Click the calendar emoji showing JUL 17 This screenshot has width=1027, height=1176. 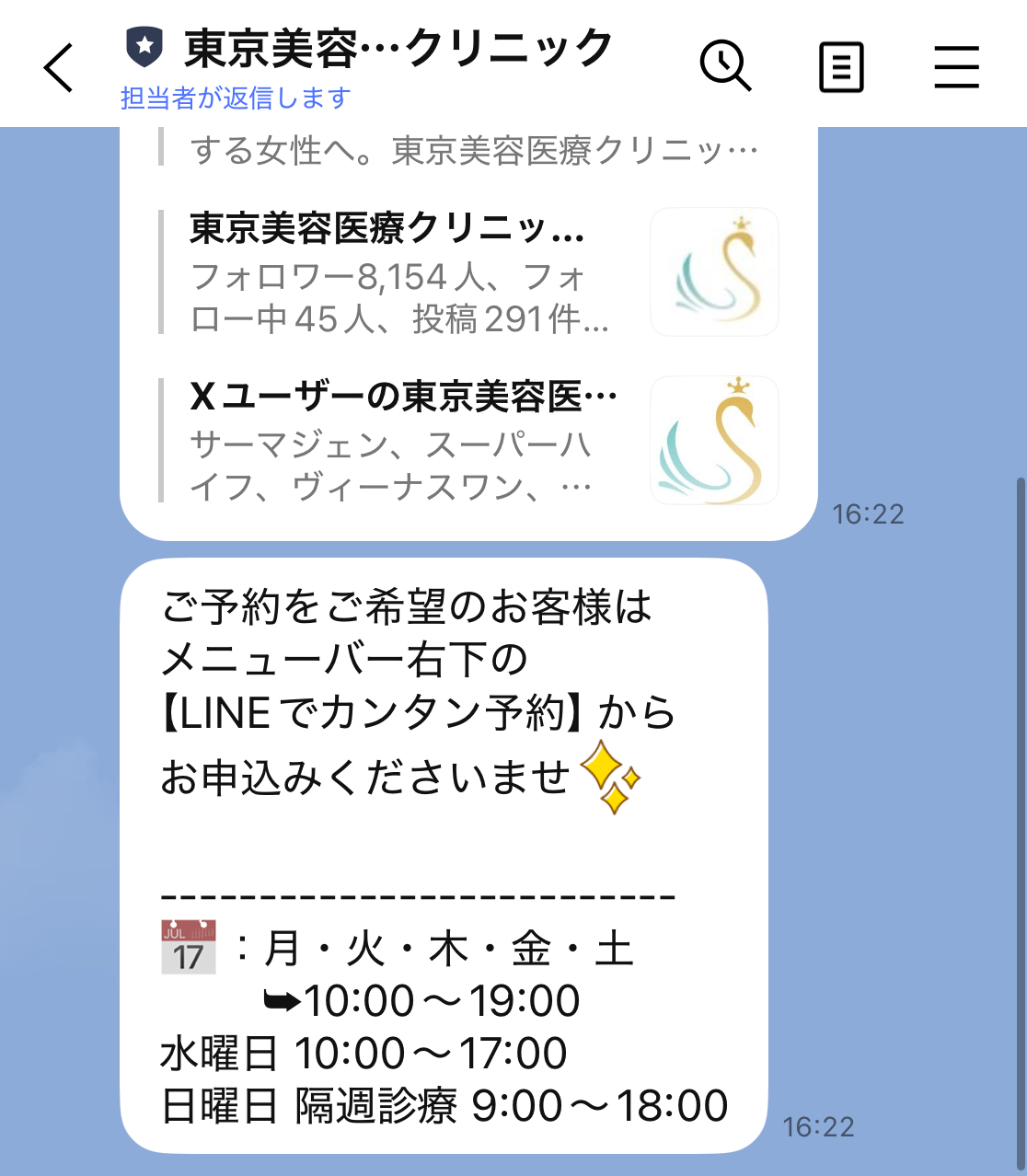click(x=189, y=943)
